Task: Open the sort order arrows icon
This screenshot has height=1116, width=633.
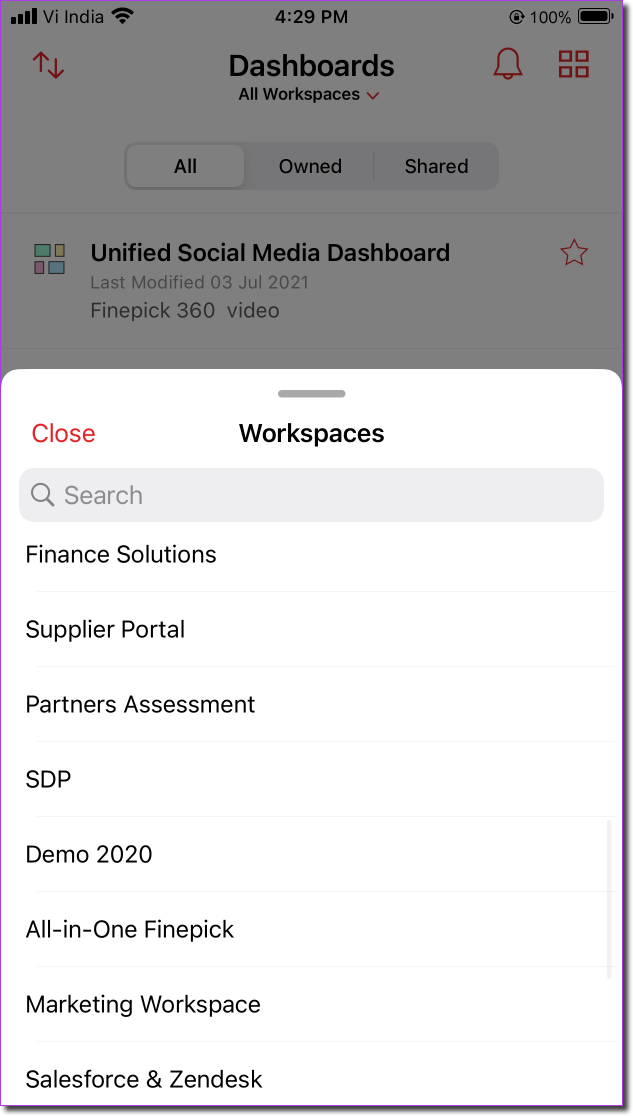Action: click(48, 65)
